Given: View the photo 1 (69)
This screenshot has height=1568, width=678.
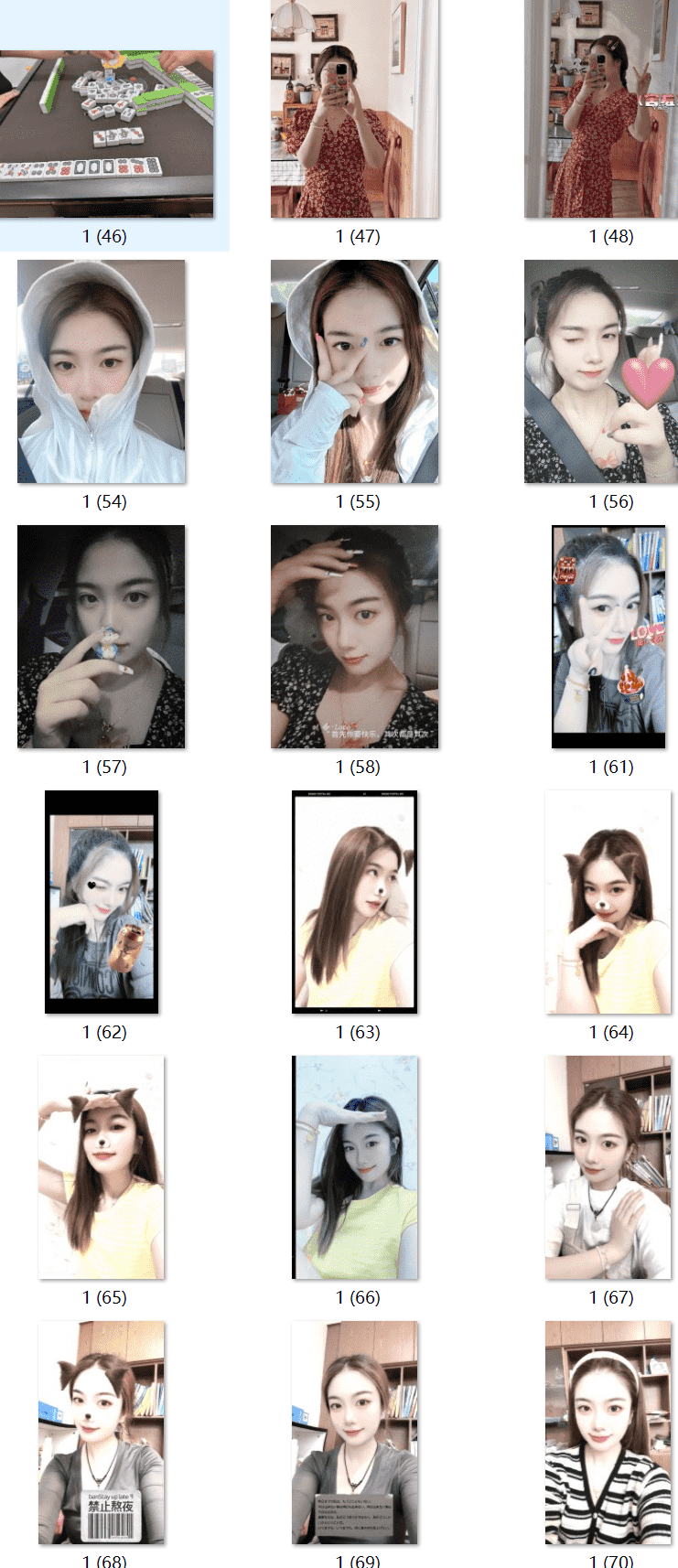Looking at the screenshot, I should point(355,1433).
